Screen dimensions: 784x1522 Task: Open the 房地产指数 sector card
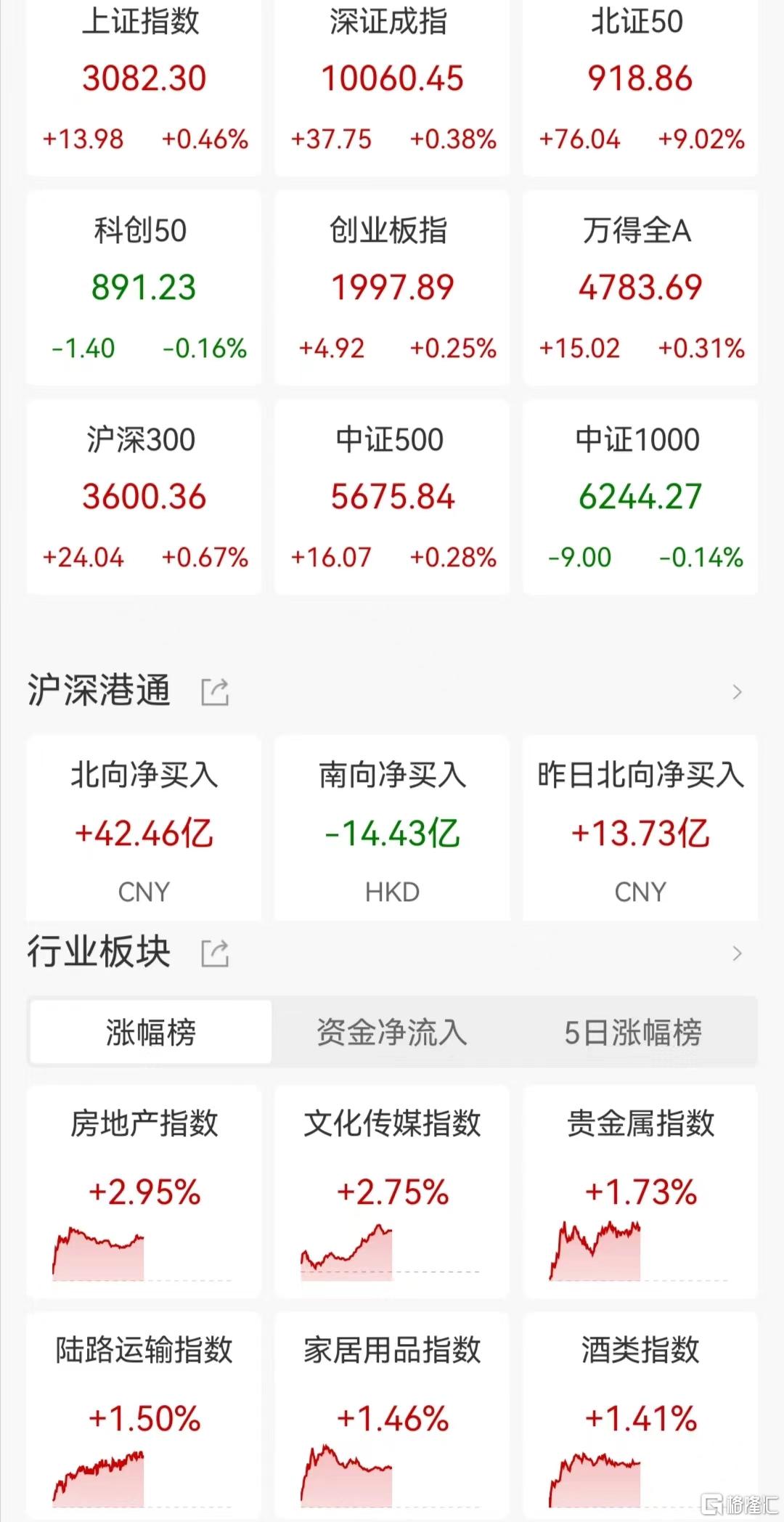click(x=144, y=1192)
